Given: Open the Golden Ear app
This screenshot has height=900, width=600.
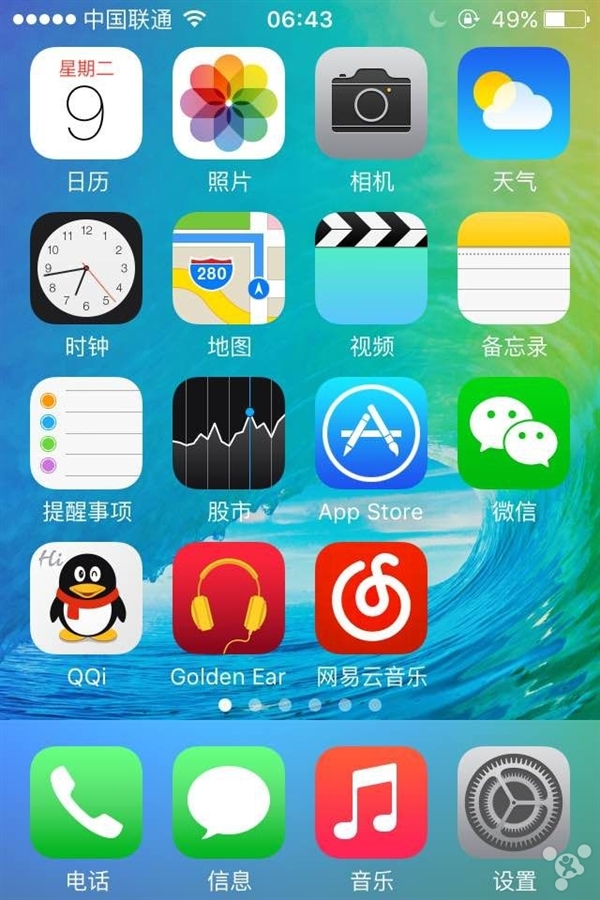Looking at the screenshot, I should [229, 598].
